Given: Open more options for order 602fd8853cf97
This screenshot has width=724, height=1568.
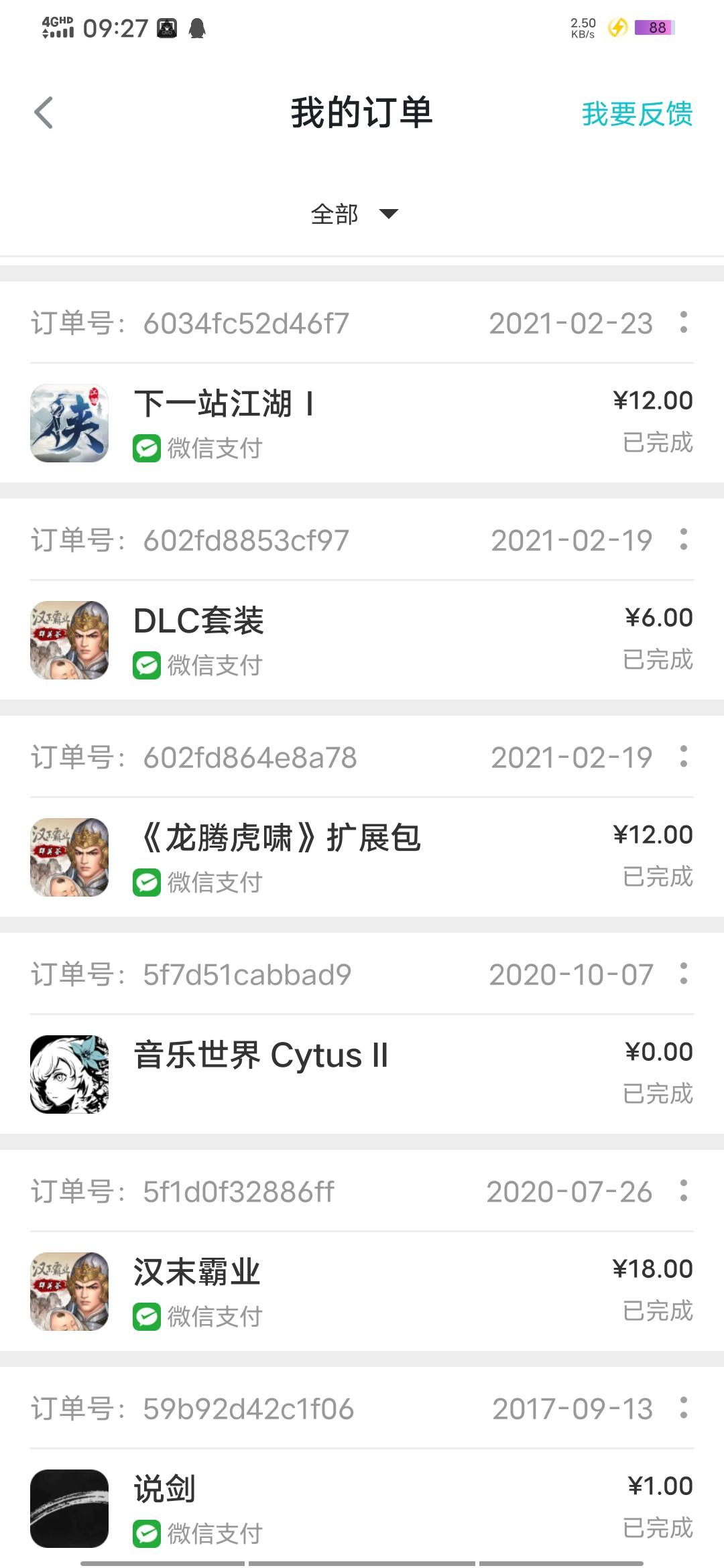Looking at the screenshot, I should coord(683,539).
